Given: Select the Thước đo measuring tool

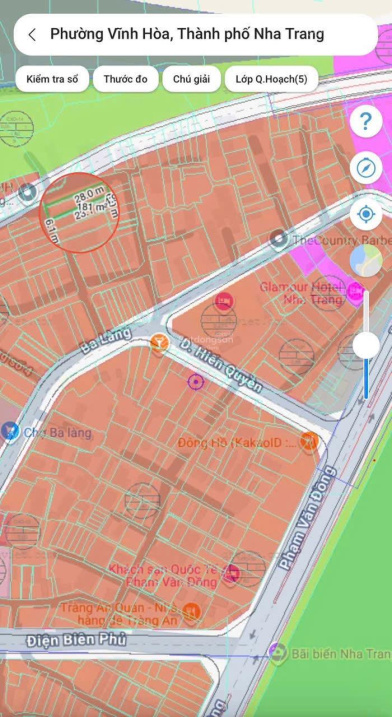Looking at the screenshot, I should point(125,79).
